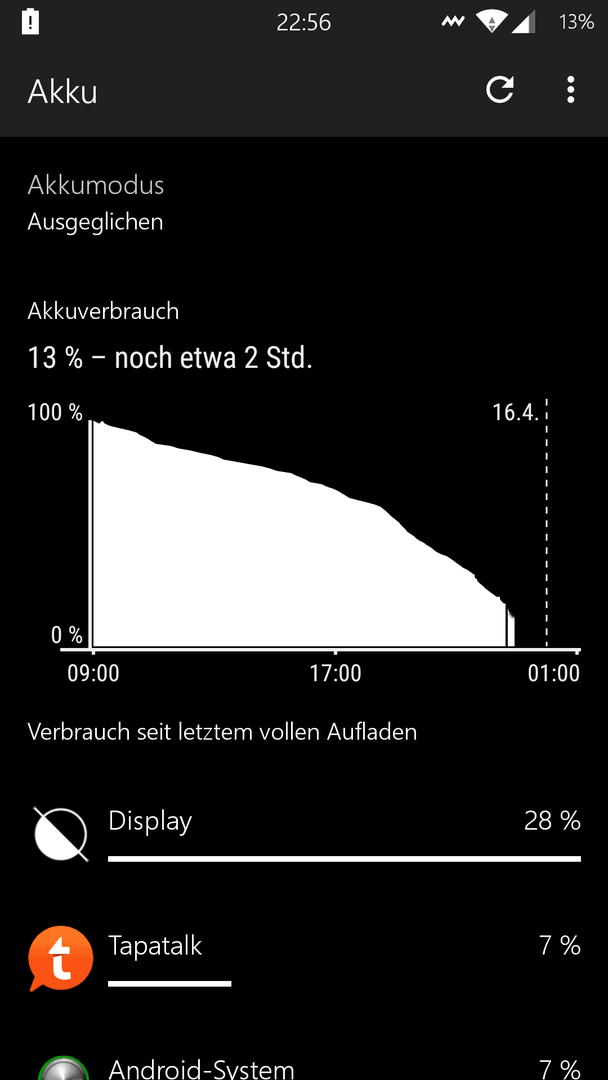The width and height of the screenshot is (608, 1080).
Task: Open the battery usage history graph
Action: [304, 530]
